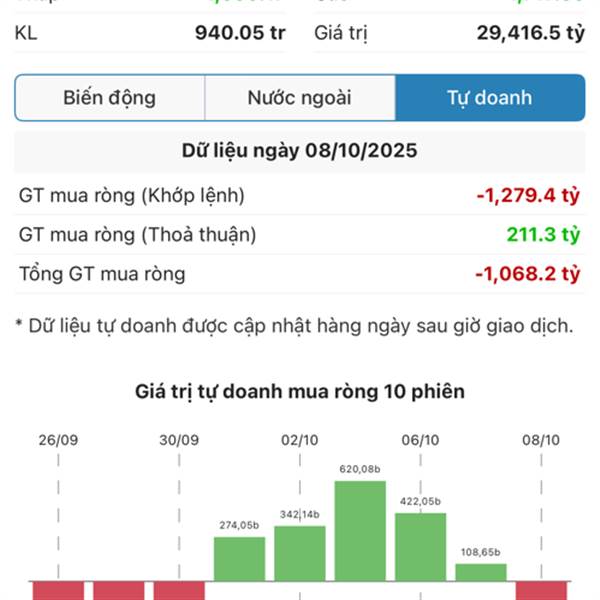Select the Nước ngoài tab
This screenshot has height=600, width=600.
300,98
